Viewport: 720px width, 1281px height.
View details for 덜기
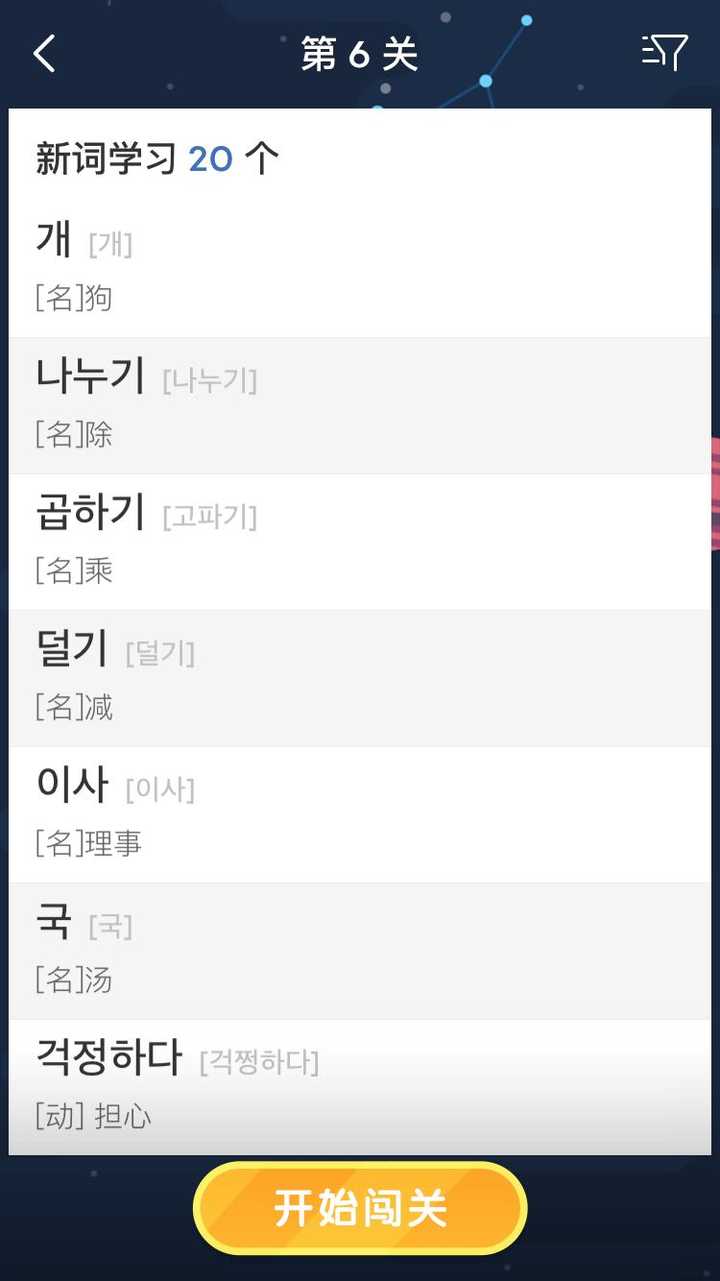point(360,678)
